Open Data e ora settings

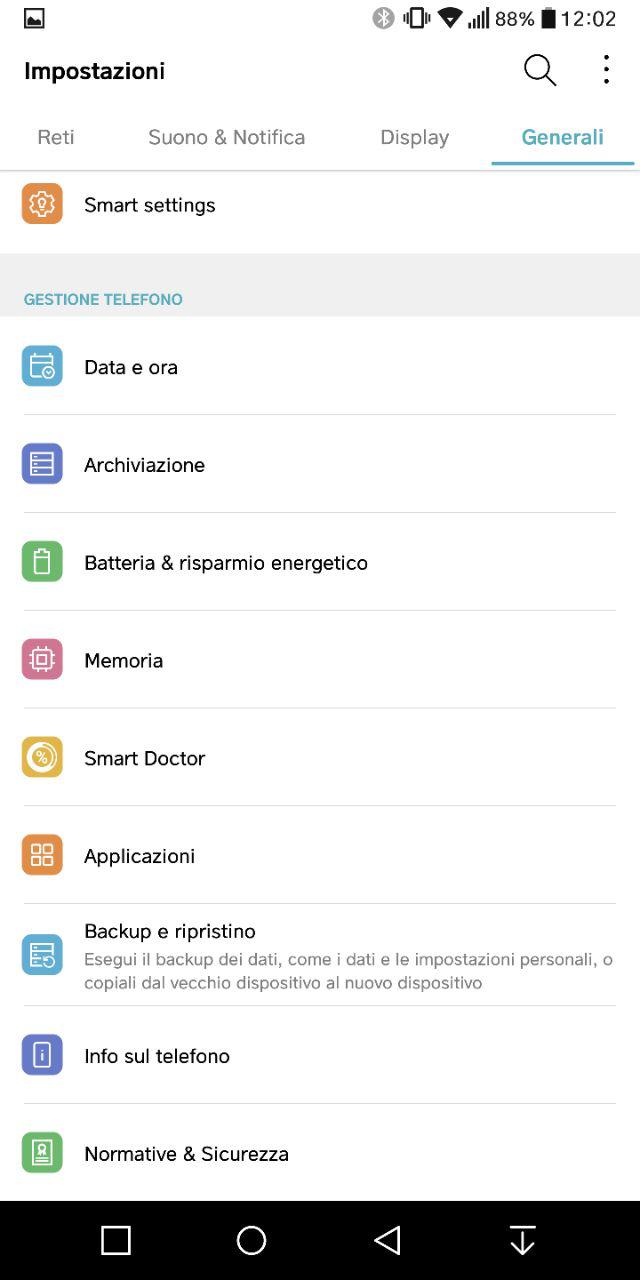pyautogui.click(x=320, y=367)
